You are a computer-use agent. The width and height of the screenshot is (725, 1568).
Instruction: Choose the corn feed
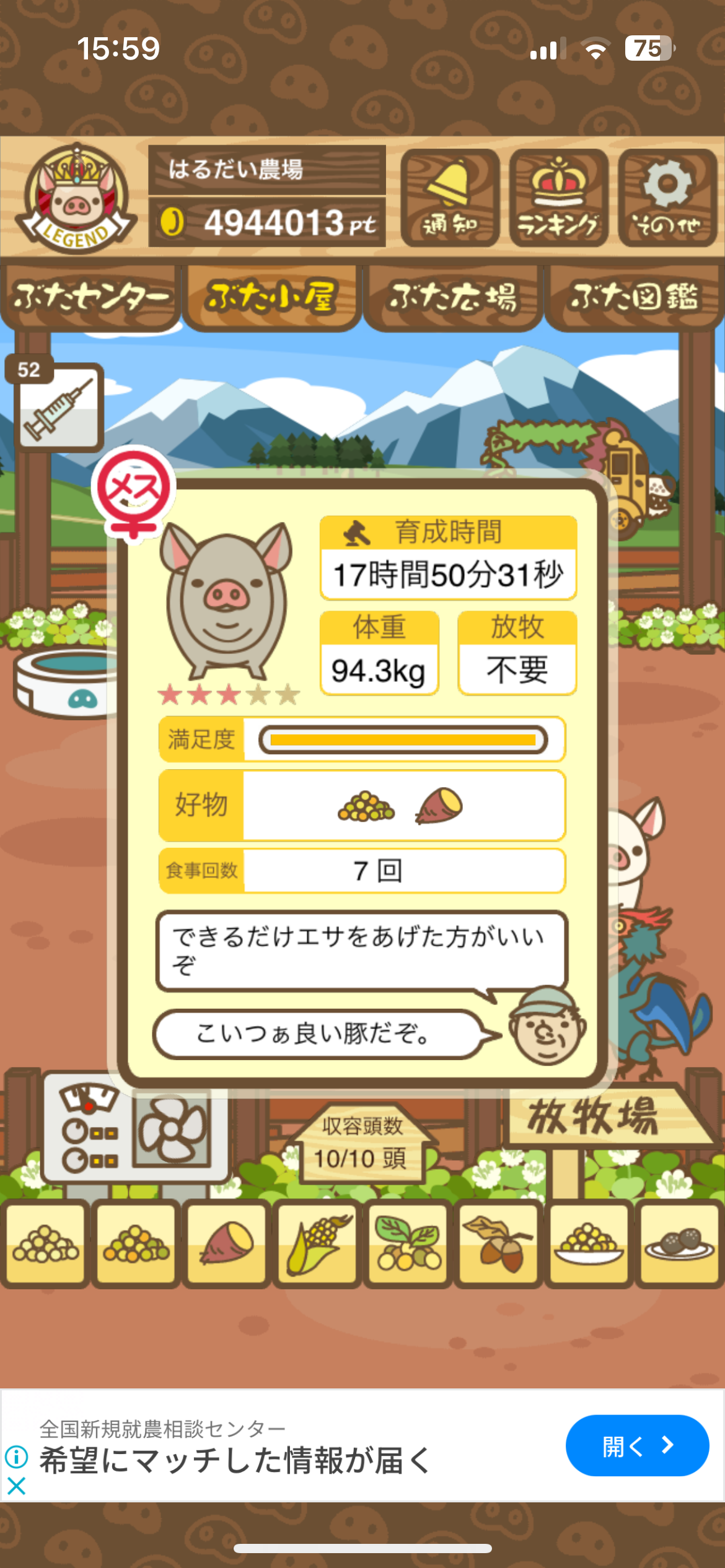pyautogui.click(x=317, y=1243)
